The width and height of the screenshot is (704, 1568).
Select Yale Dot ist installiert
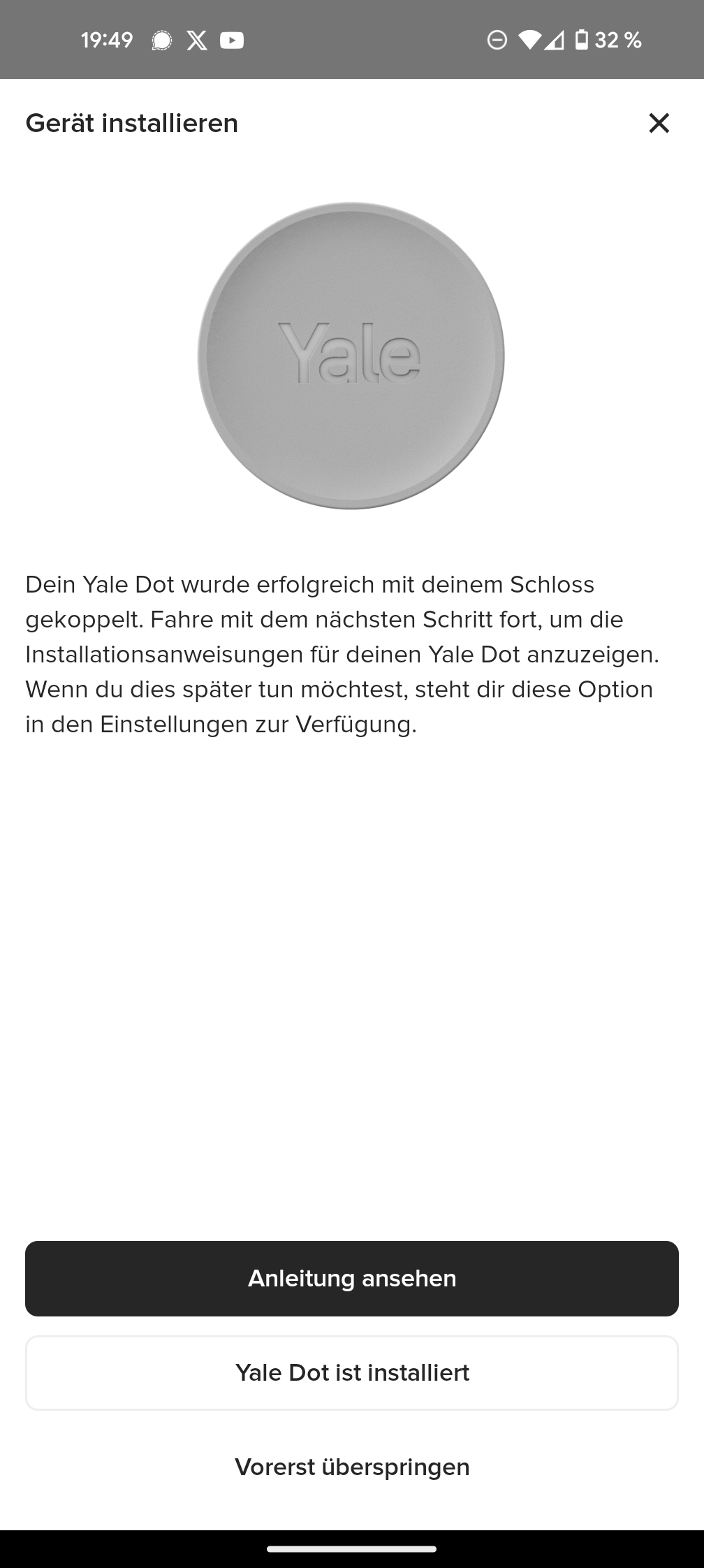[x=352, y=1372]
